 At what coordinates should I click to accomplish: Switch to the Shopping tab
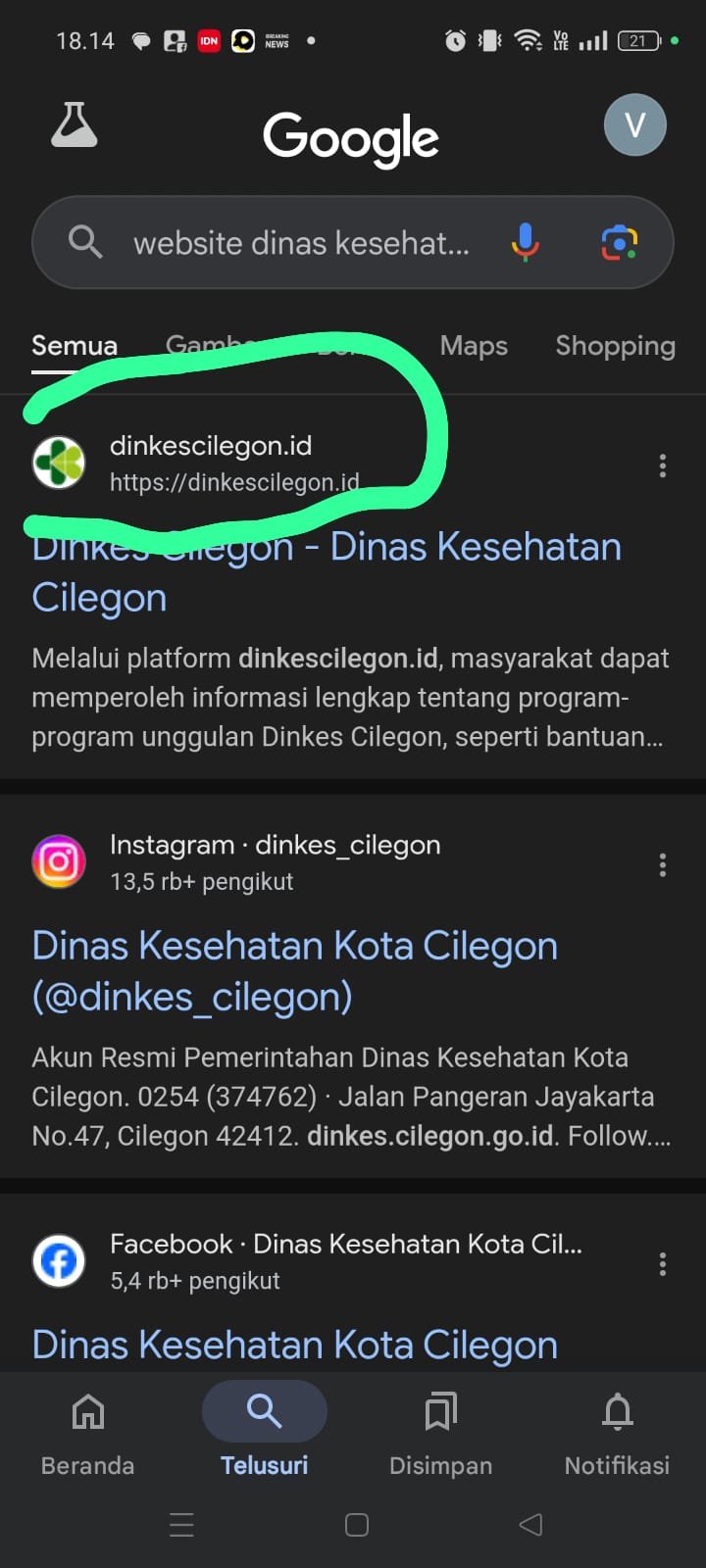pyautogui.click(x=615, y=346)
